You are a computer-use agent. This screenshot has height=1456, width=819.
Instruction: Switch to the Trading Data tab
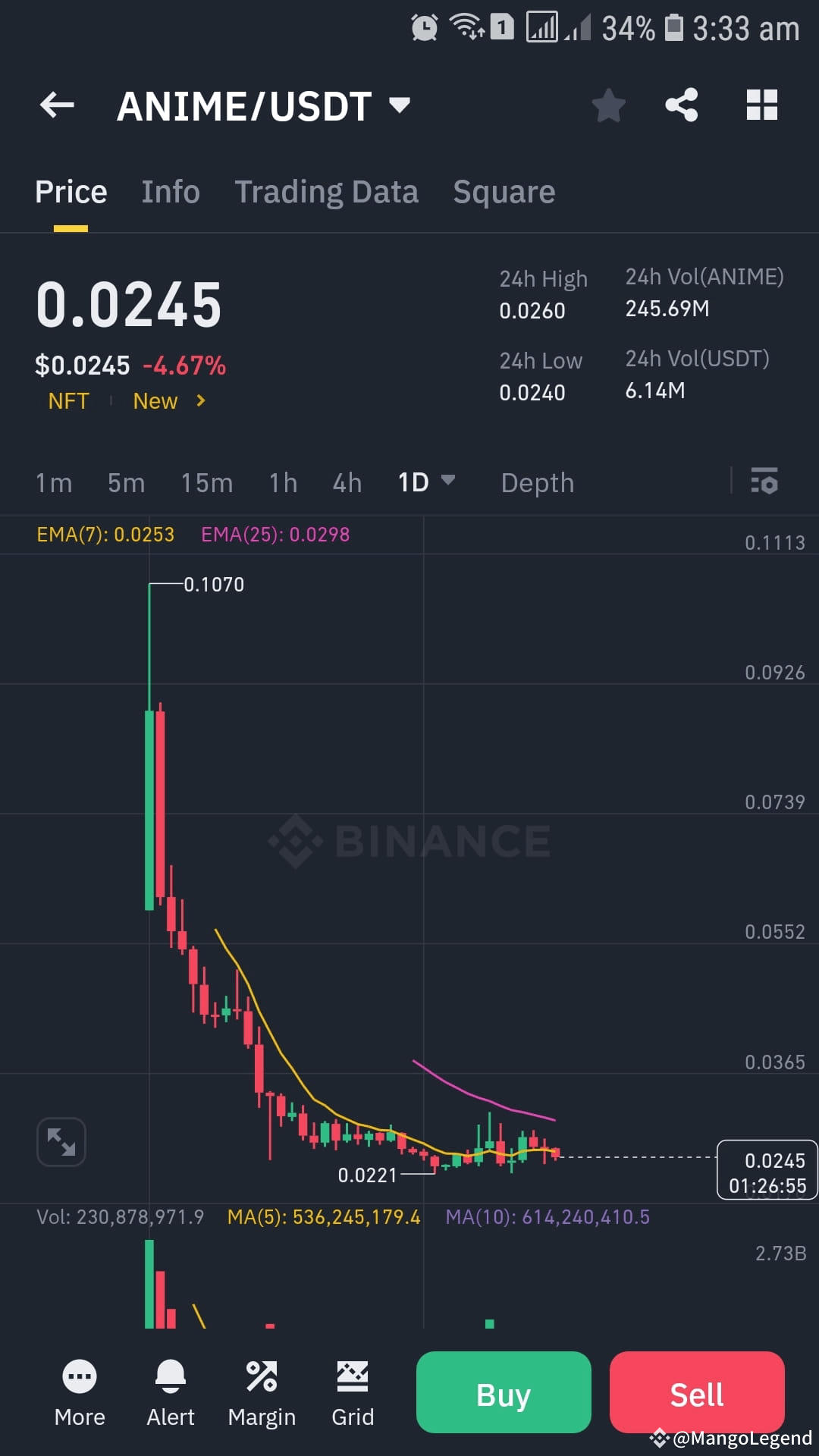(327, 191)
